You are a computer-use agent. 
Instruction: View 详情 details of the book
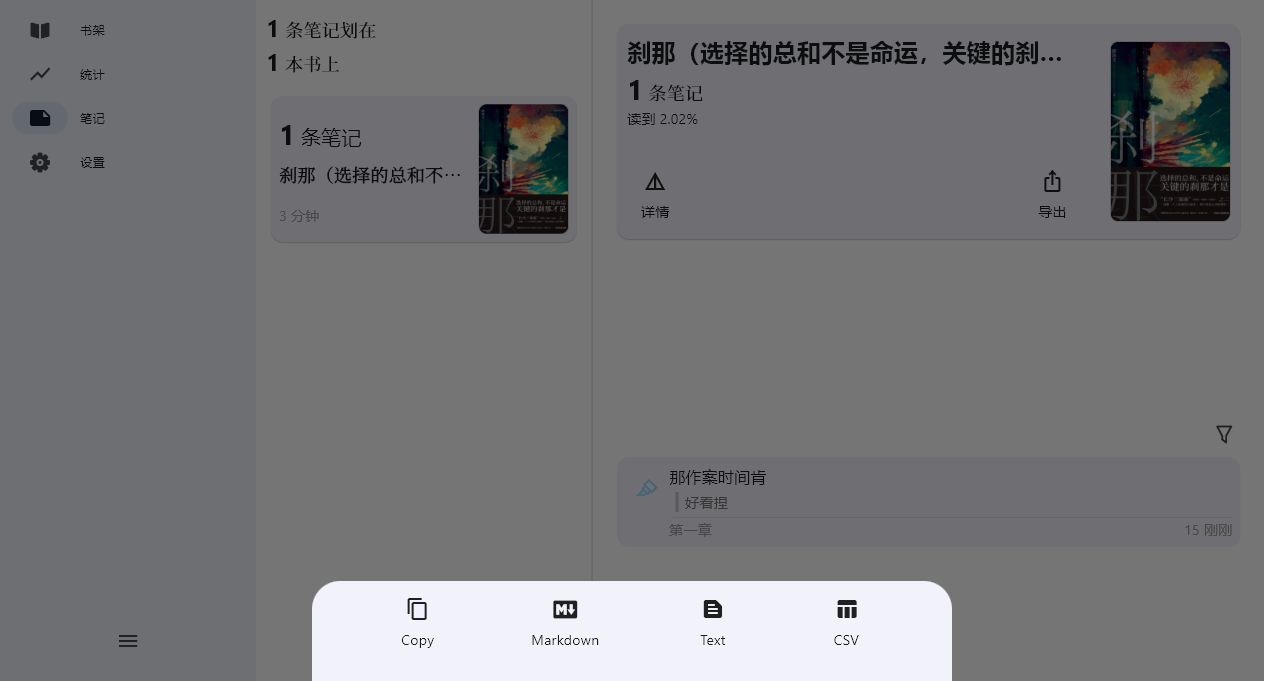[655, 194]
